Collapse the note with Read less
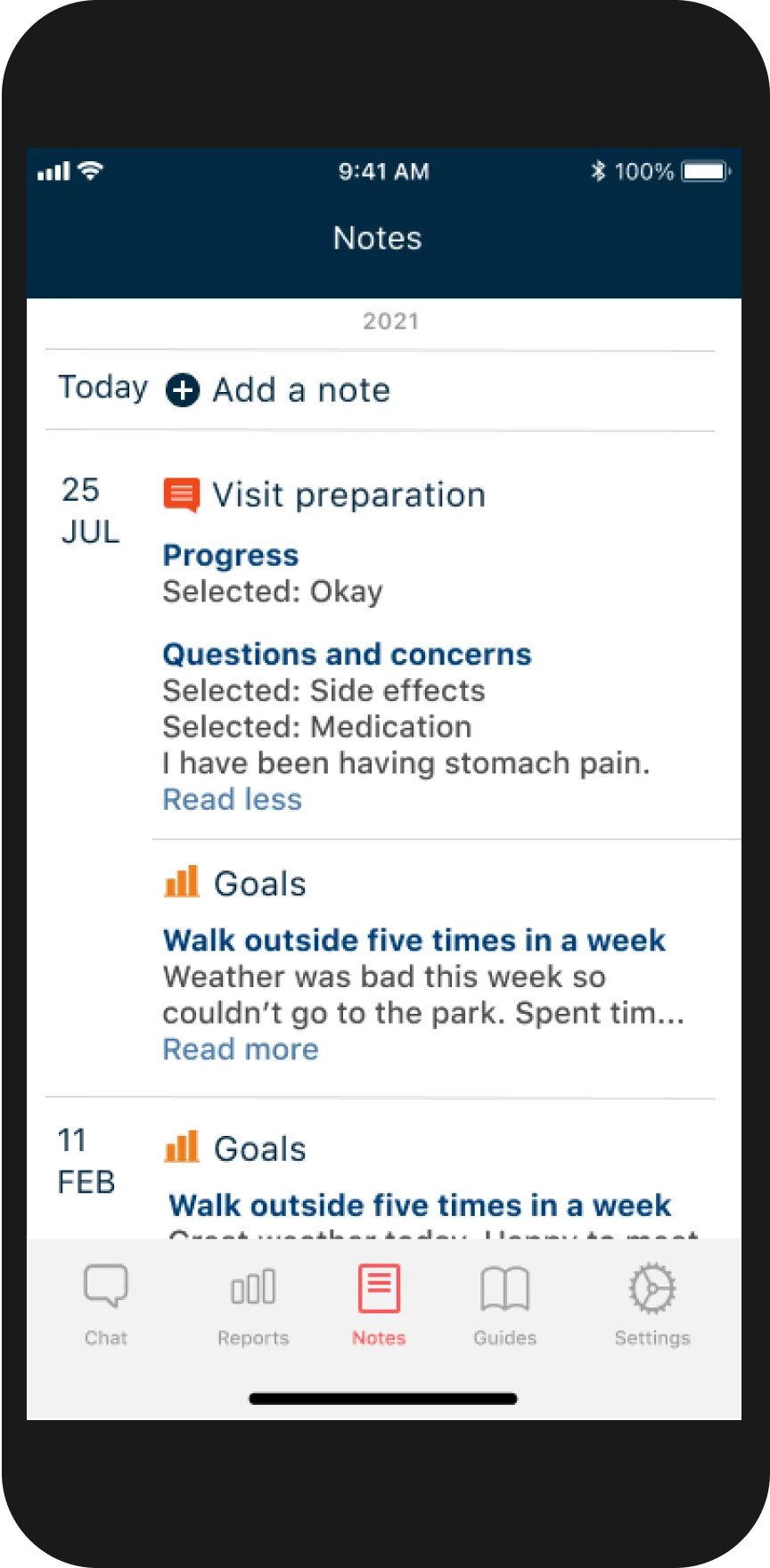 [232, 799]
